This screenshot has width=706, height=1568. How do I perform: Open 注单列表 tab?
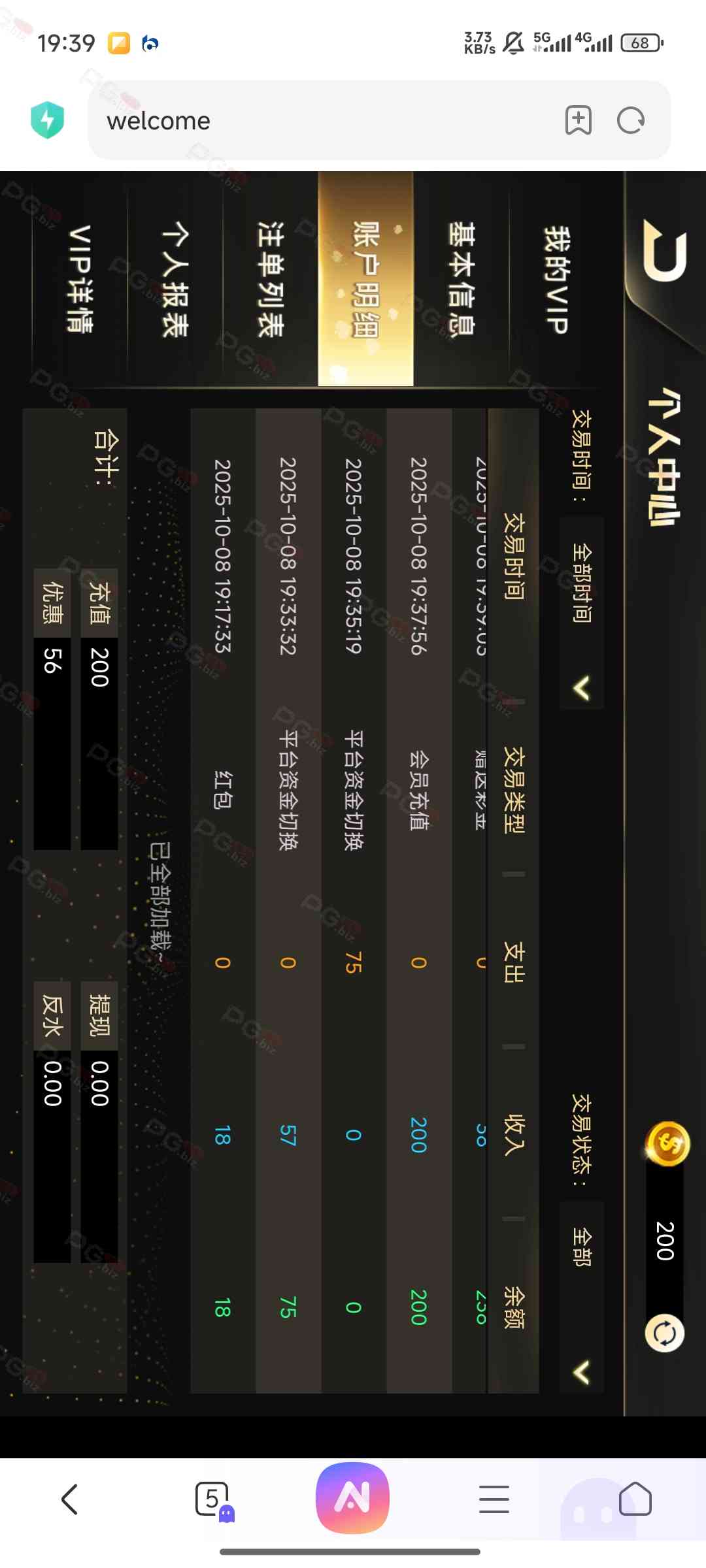click(x=270, y=280)
